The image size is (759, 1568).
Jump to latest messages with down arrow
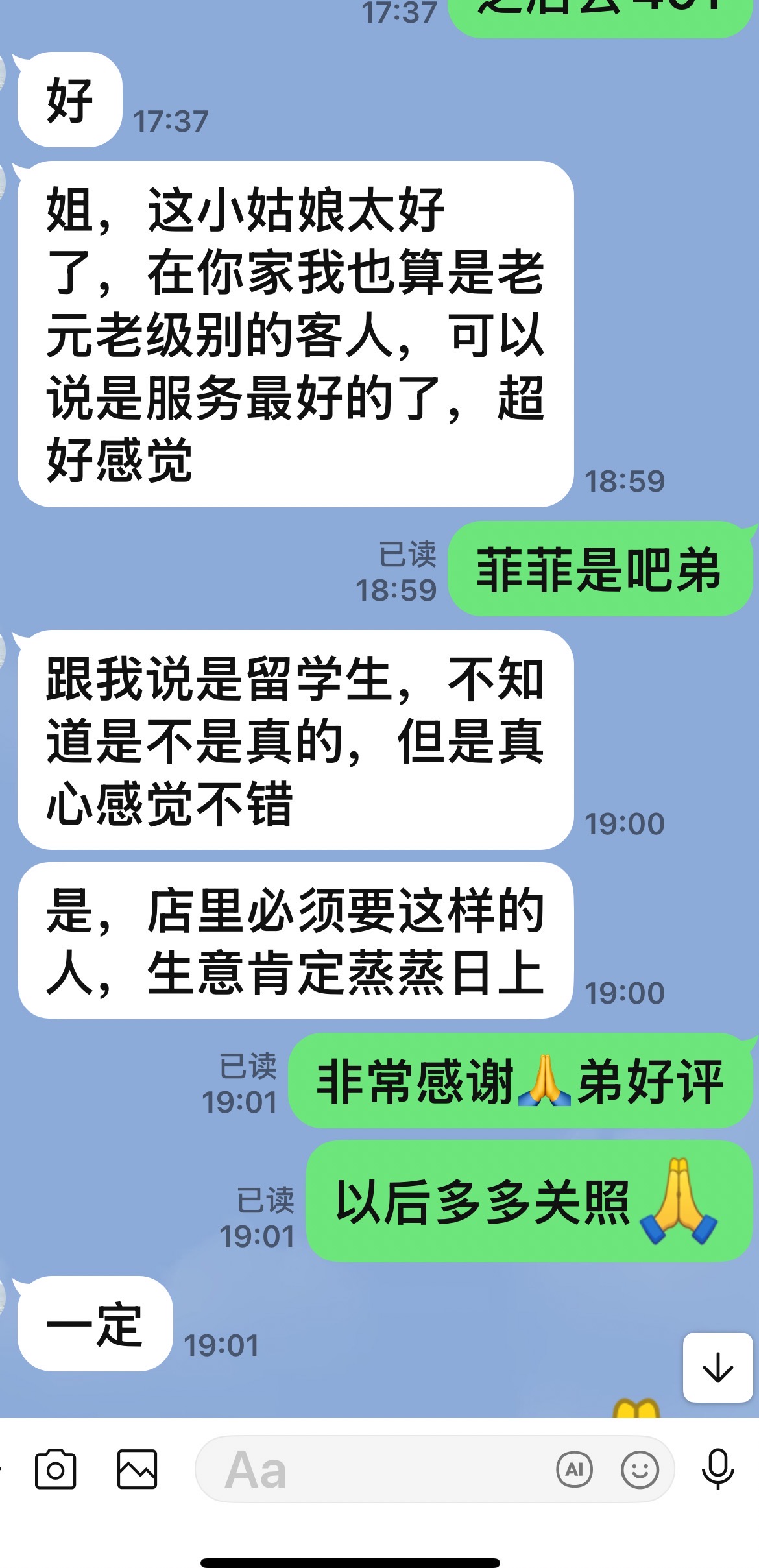point(717,1368)
